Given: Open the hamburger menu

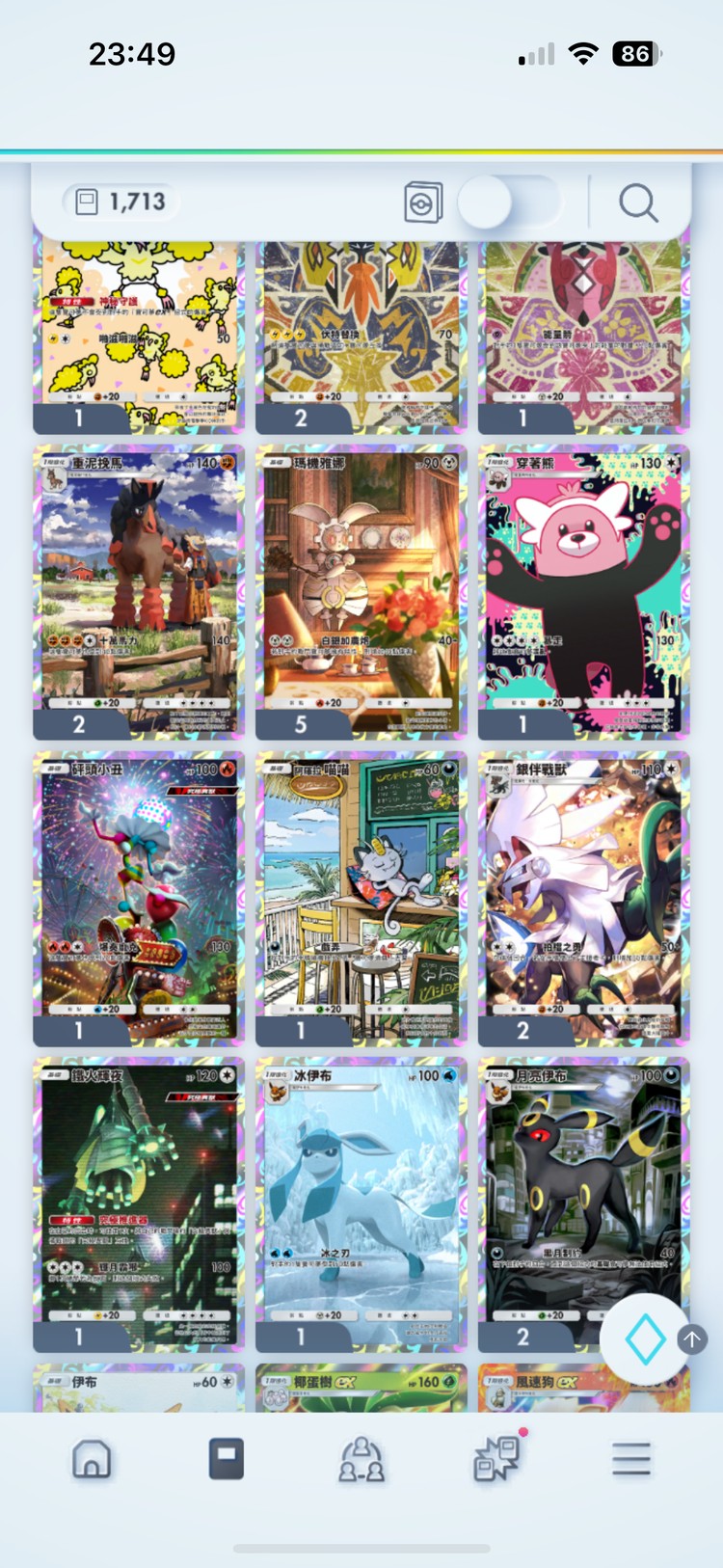Looking at the screenshot, I should pos(631,1460).
